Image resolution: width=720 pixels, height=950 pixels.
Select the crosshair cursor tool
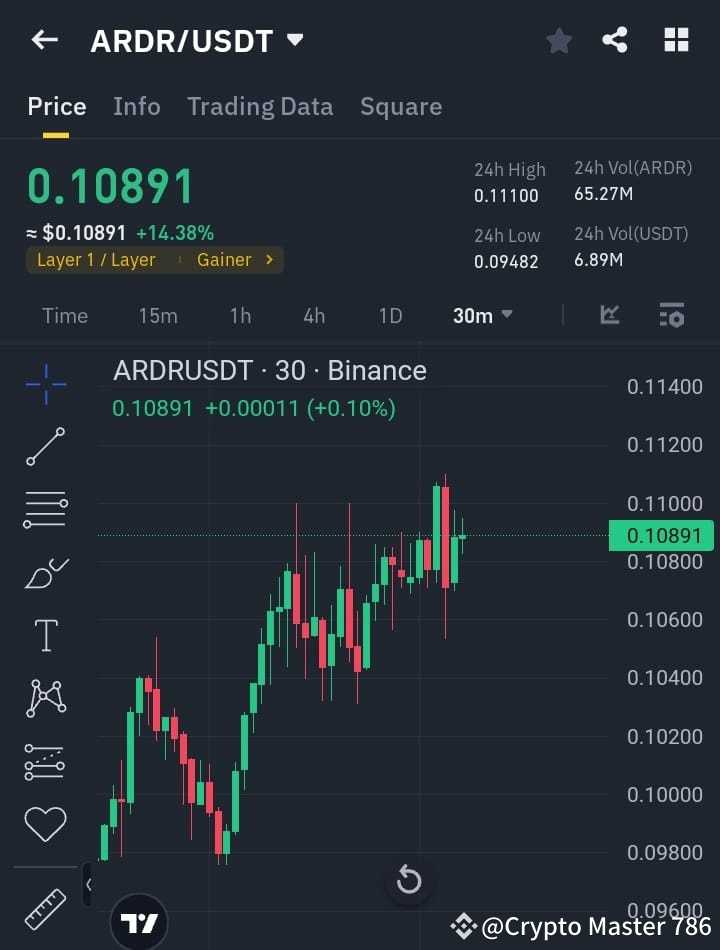(x=45, y=385)
